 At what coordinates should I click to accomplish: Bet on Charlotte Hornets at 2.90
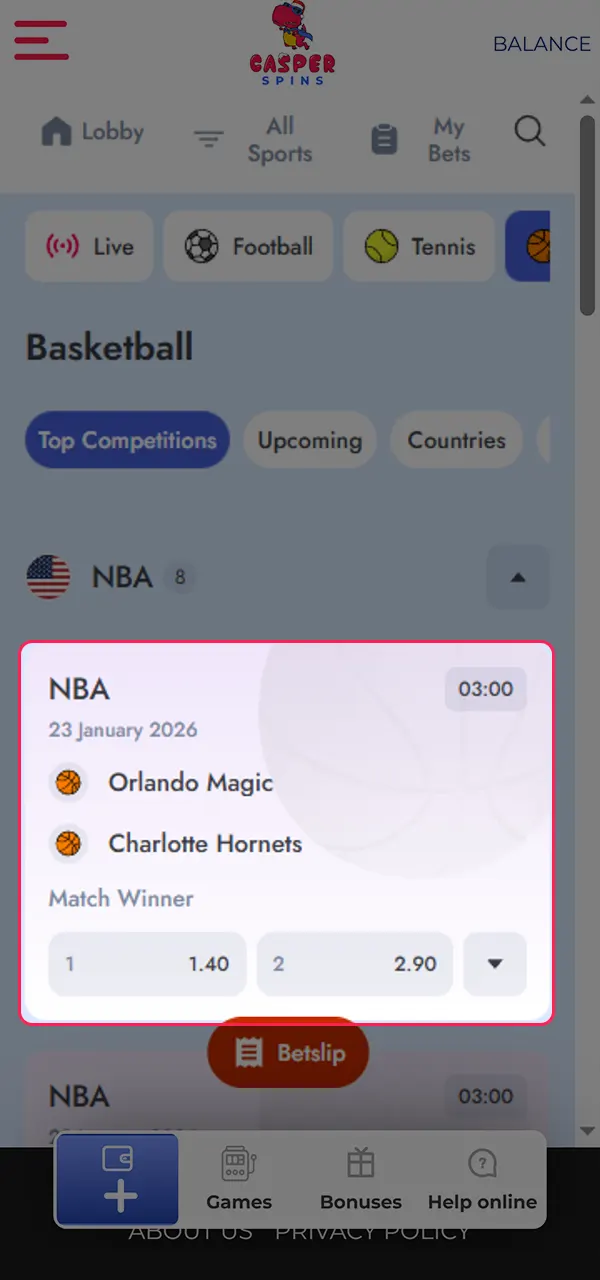tap(355, 964)
